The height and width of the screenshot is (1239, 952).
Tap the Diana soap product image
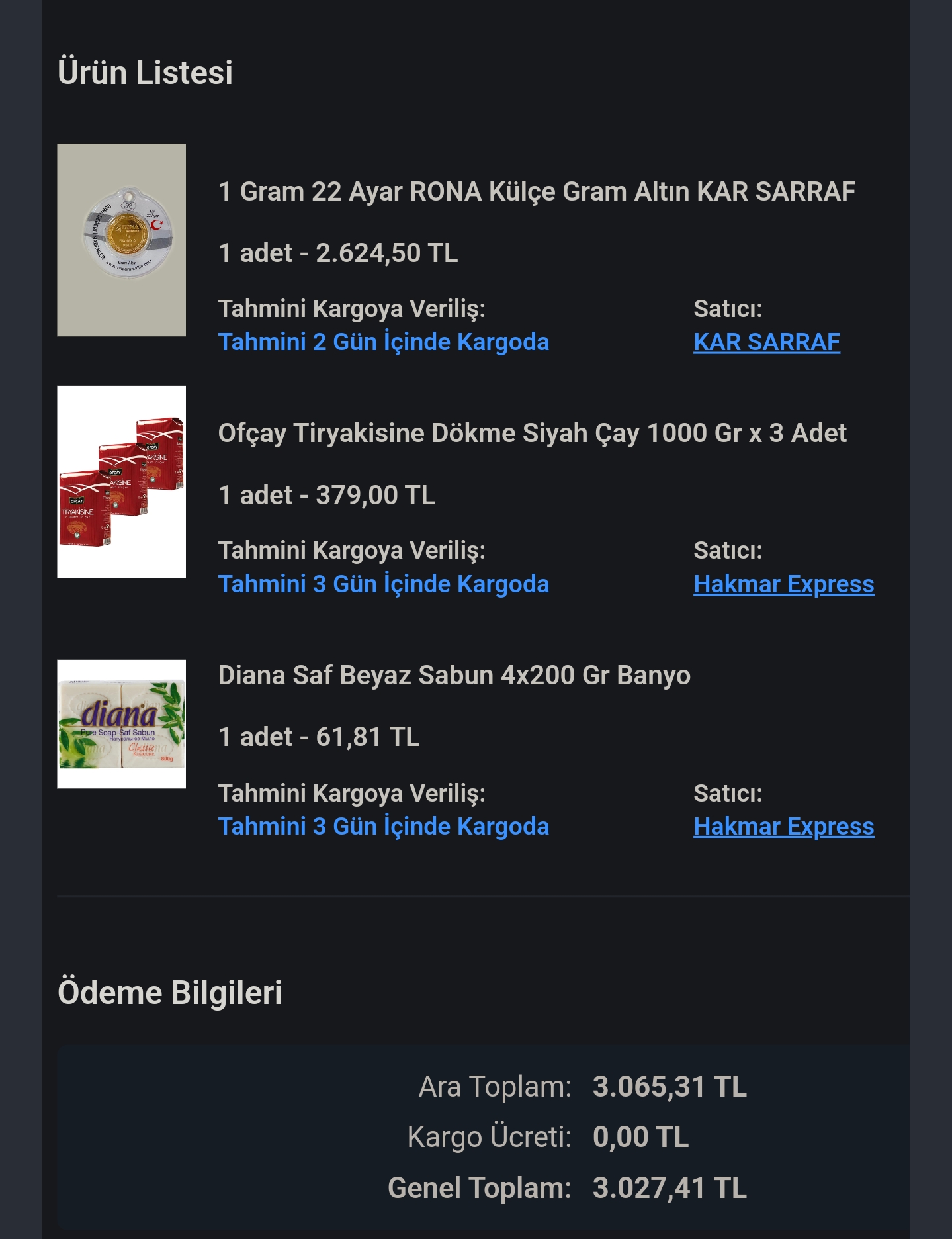click(122, 724)
